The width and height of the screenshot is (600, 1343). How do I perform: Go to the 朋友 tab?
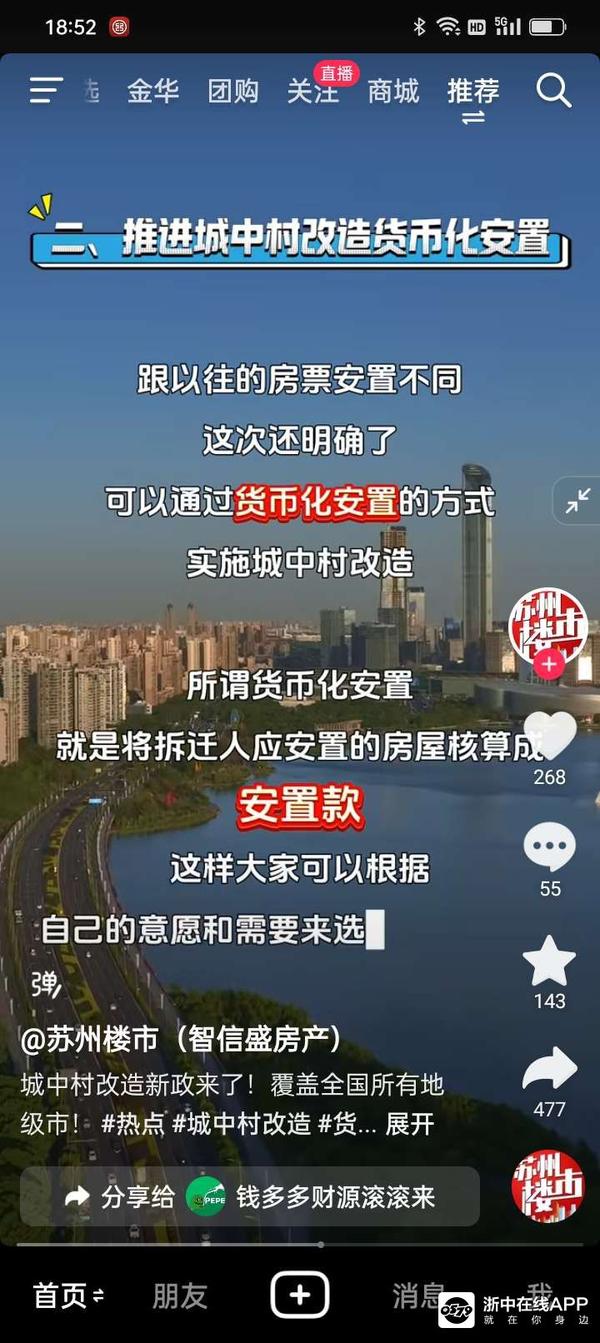click(x=180, y=1296)
